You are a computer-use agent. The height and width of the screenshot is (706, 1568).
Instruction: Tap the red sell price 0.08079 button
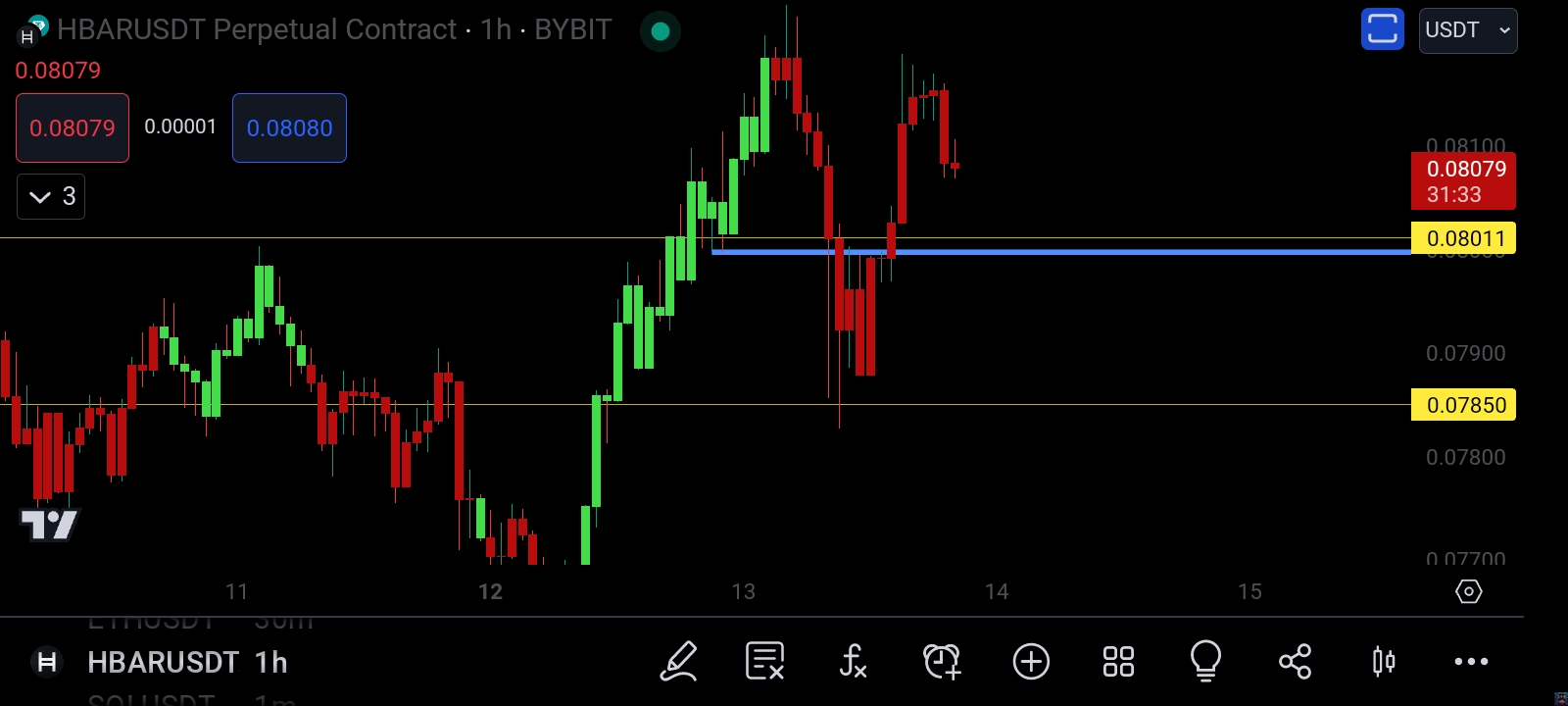point(73,127)
